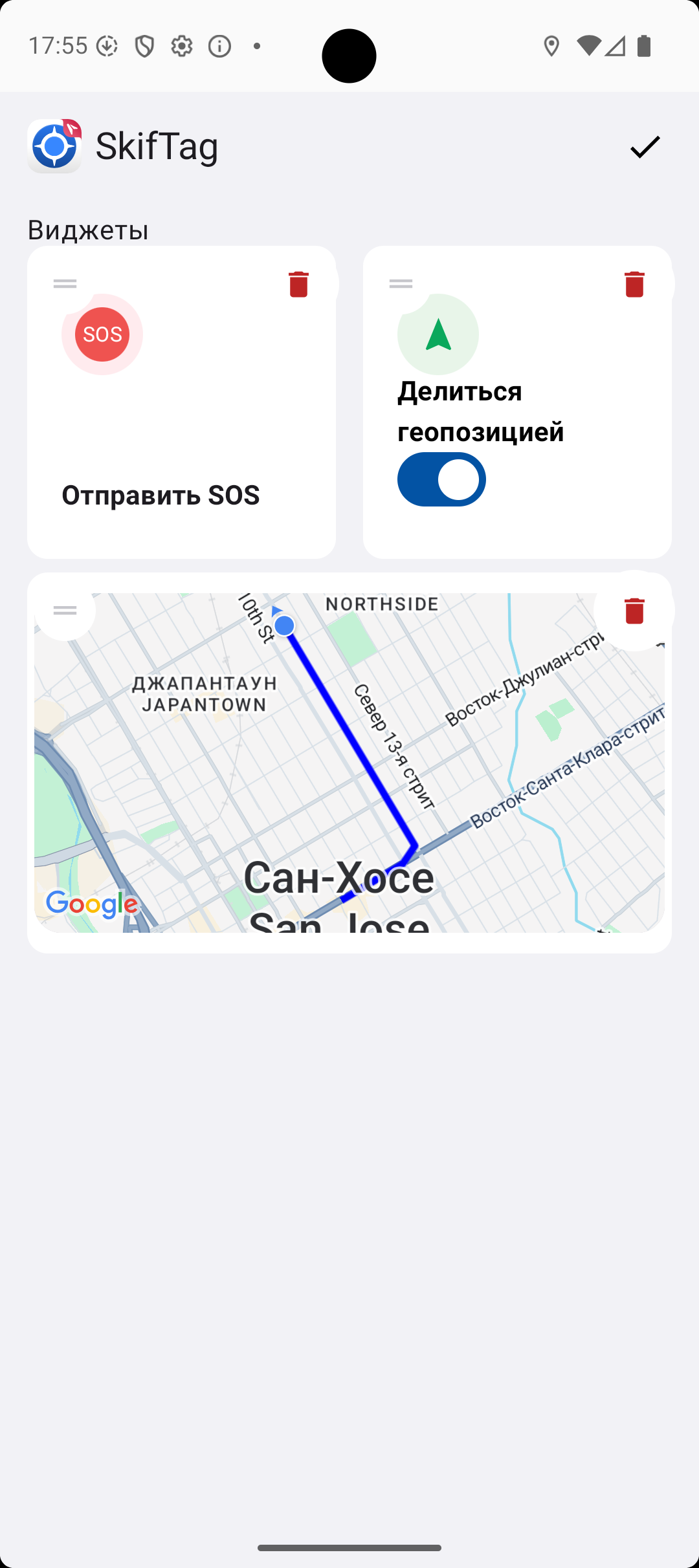Turn off the Делиться геопозицией switch

coord(441,479)
